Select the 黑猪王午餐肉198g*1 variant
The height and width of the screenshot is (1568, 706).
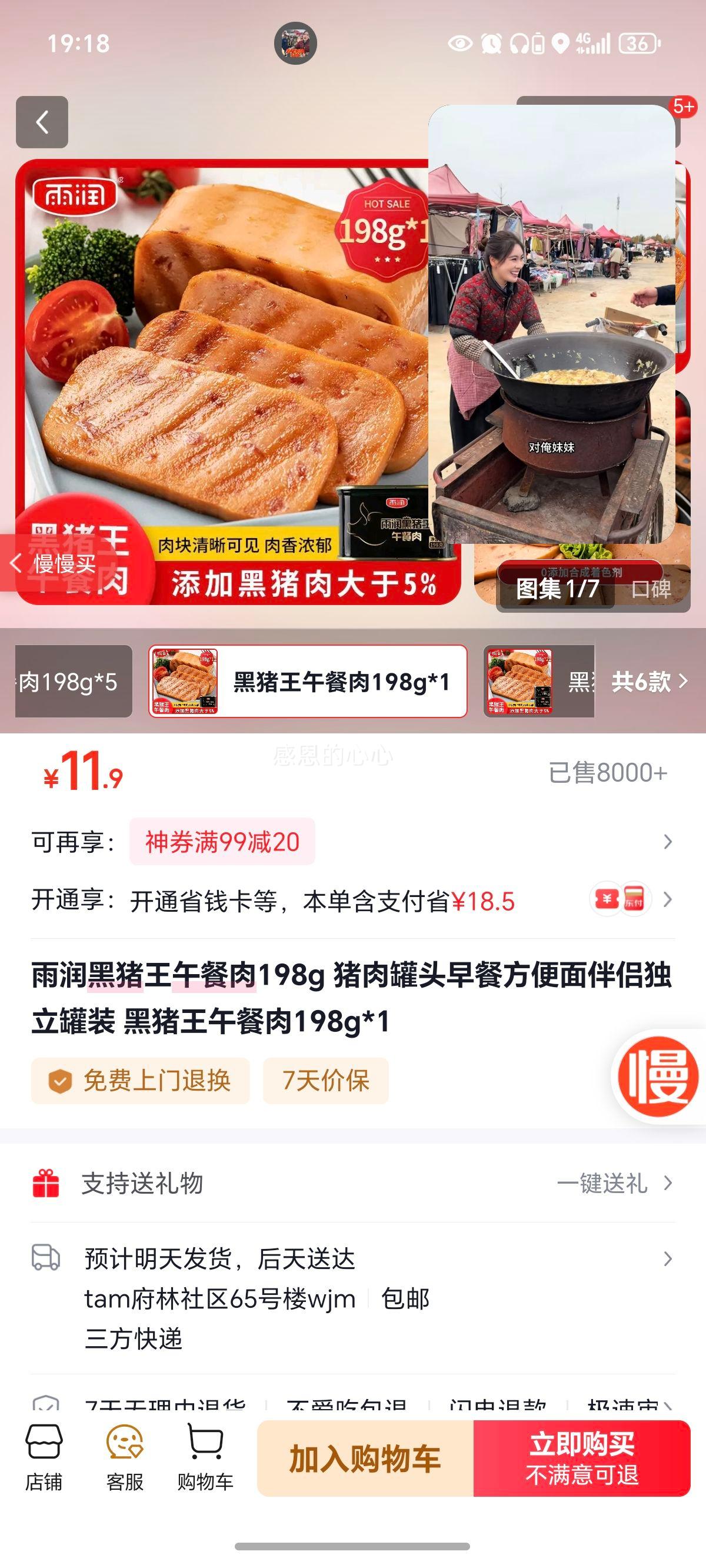click(x=308, y=681)
